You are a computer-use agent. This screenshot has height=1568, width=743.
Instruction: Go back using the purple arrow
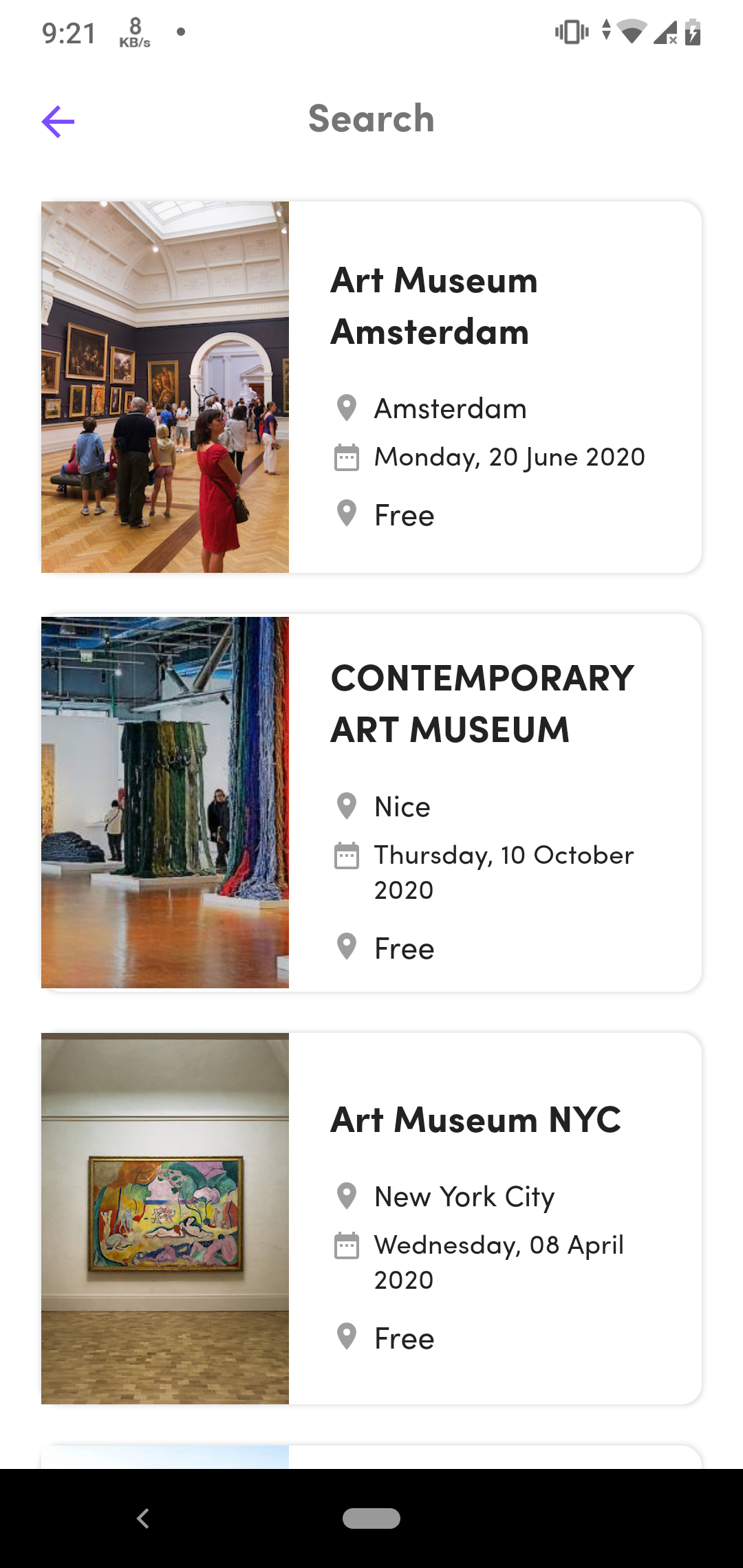[58, 122]
